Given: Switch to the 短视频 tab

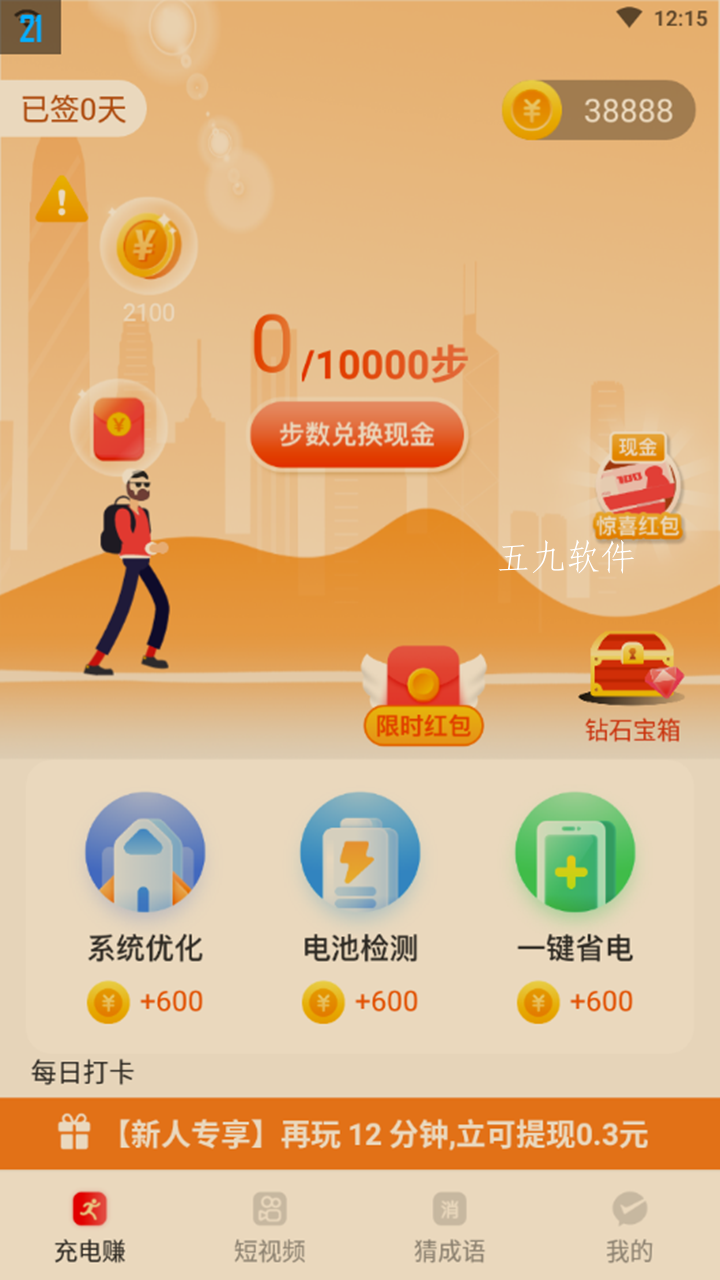Looking at the screenshot, I should pos(270,1227).
